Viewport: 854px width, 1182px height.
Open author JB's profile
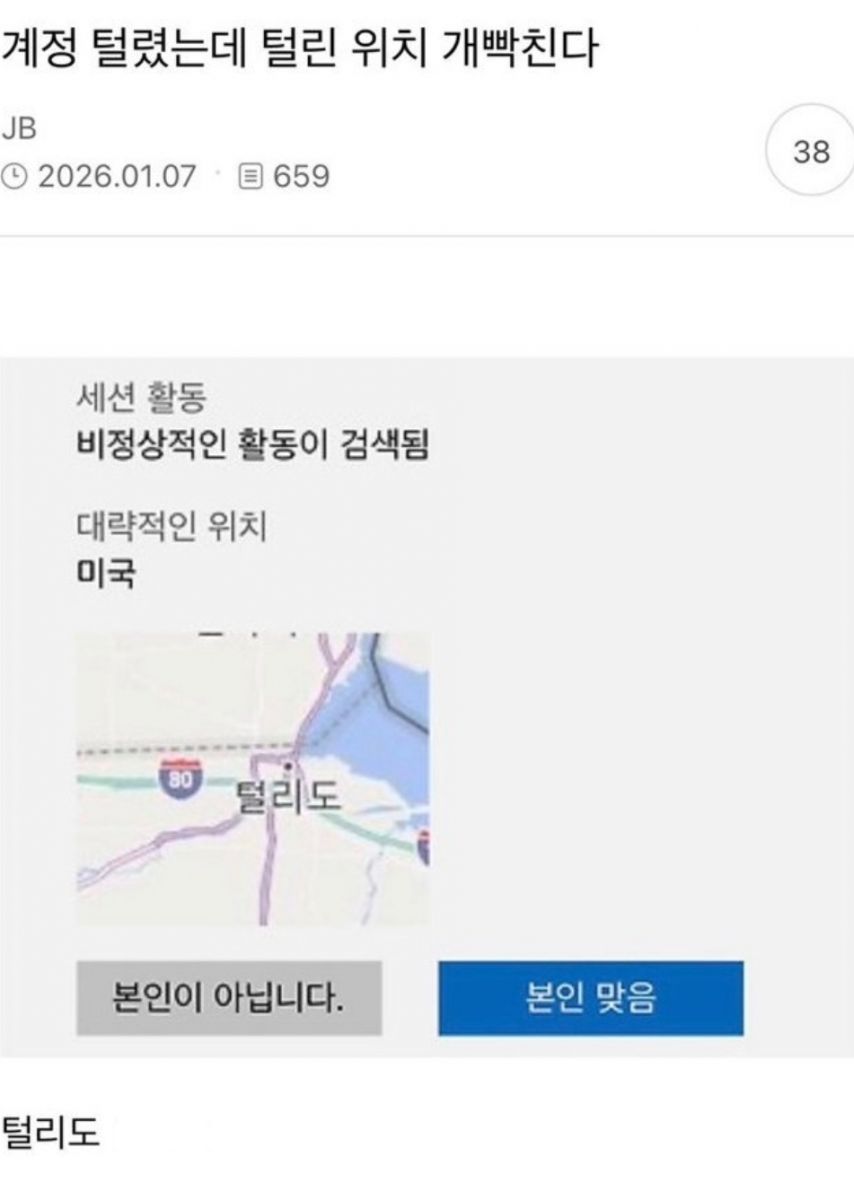coord(20,131)
